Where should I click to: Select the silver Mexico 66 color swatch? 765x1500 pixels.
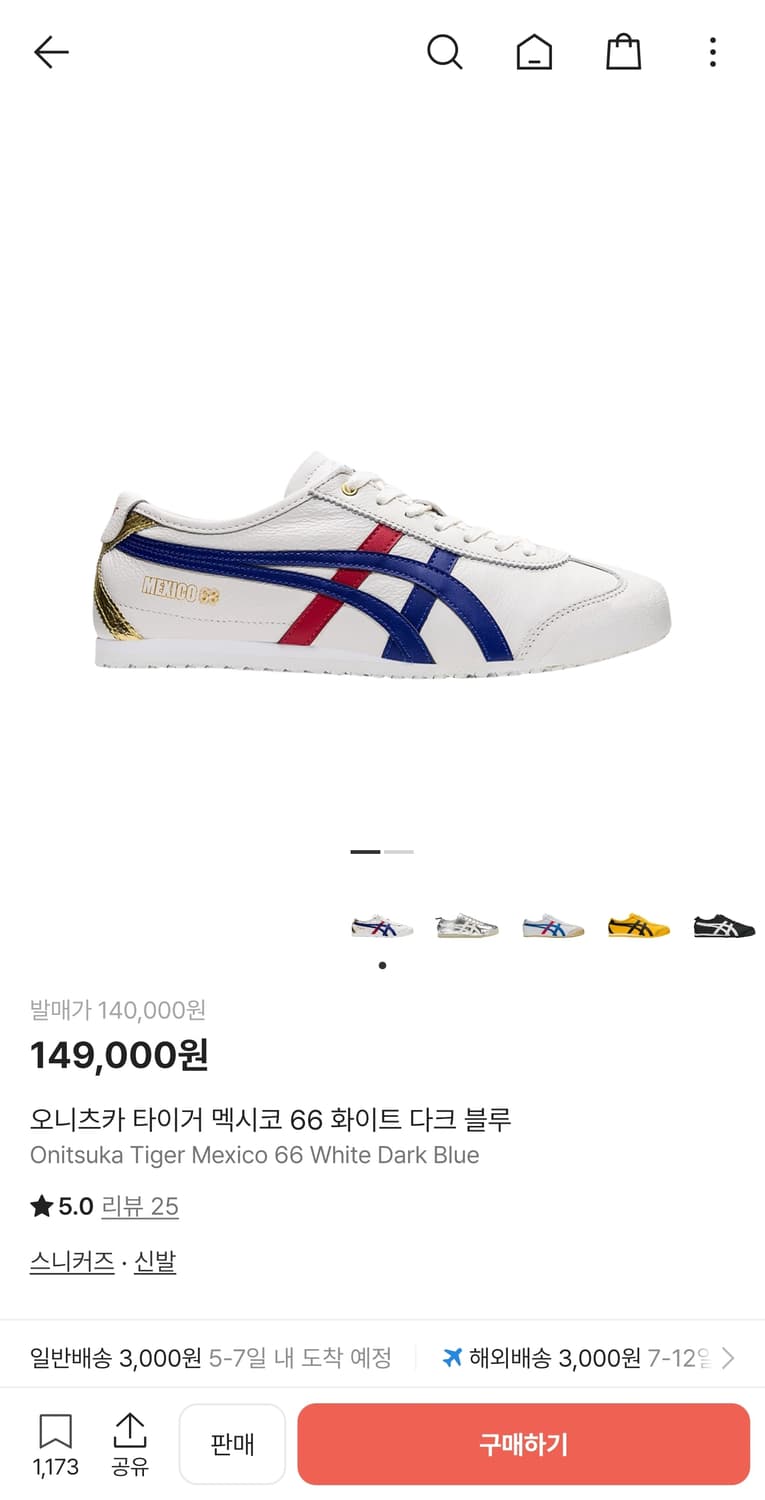(x=467, y=925)
